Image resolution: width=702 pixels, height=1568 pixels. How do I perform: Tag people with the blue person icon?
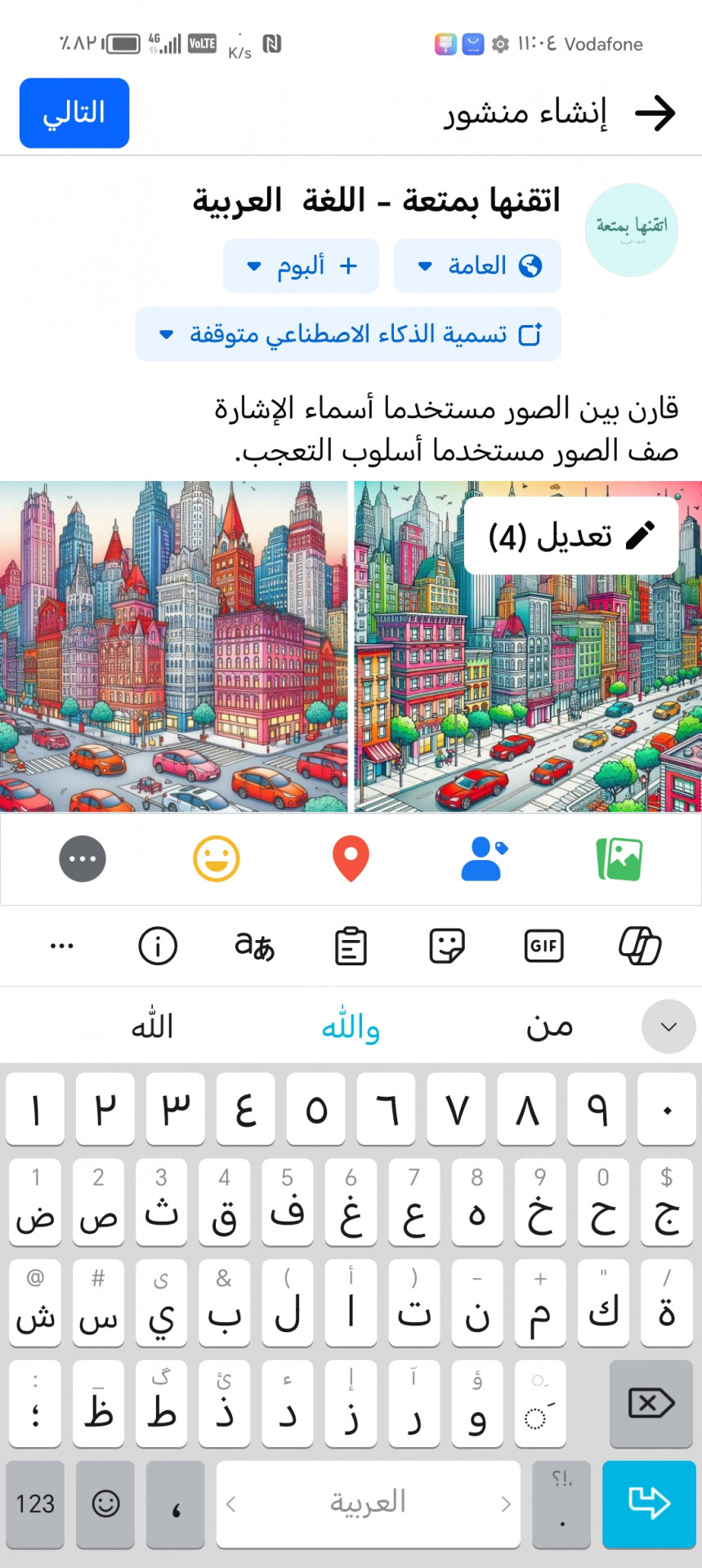(484, 859)
